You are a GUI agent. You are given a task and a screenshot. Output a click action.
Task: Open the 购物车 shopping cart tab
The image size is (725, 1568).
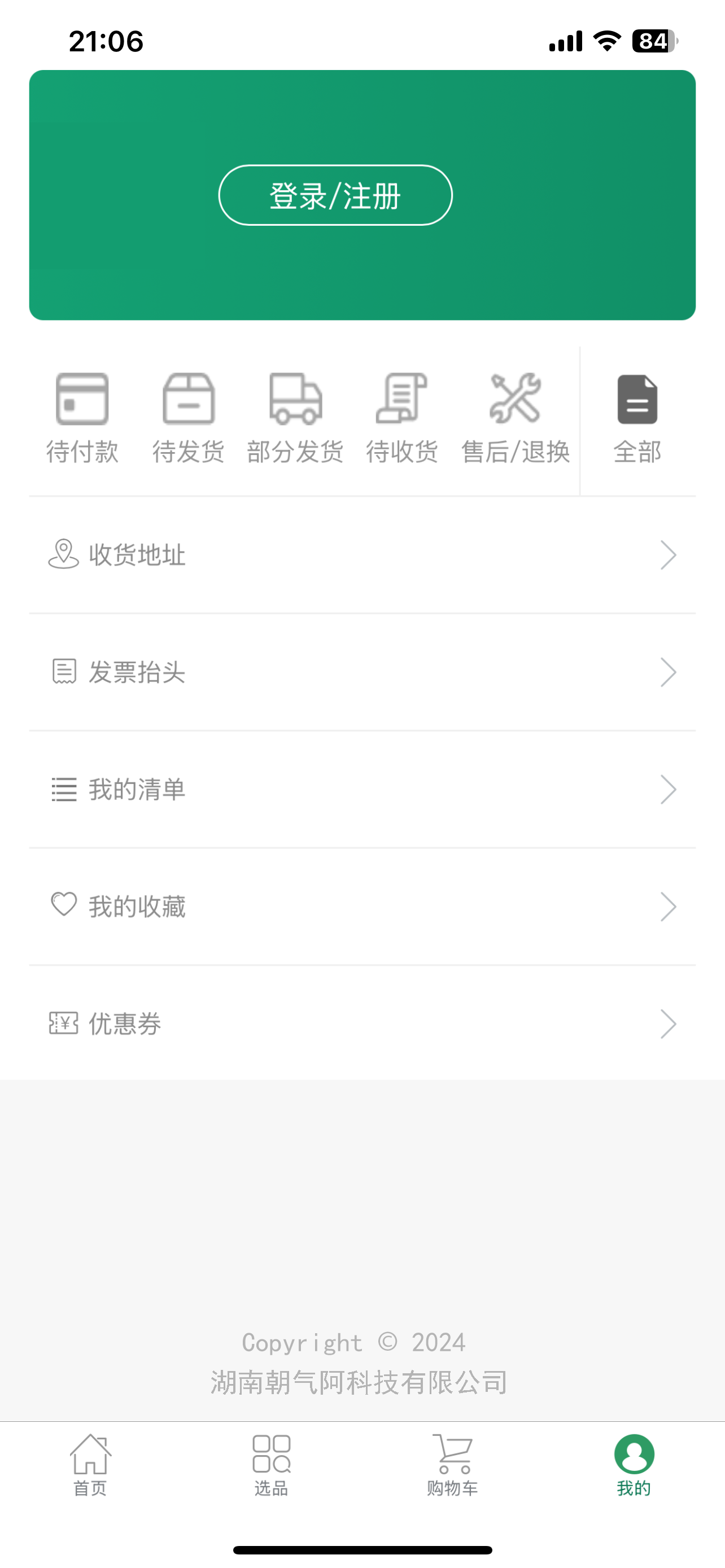pyautogui.click(x=452, y=1465)
